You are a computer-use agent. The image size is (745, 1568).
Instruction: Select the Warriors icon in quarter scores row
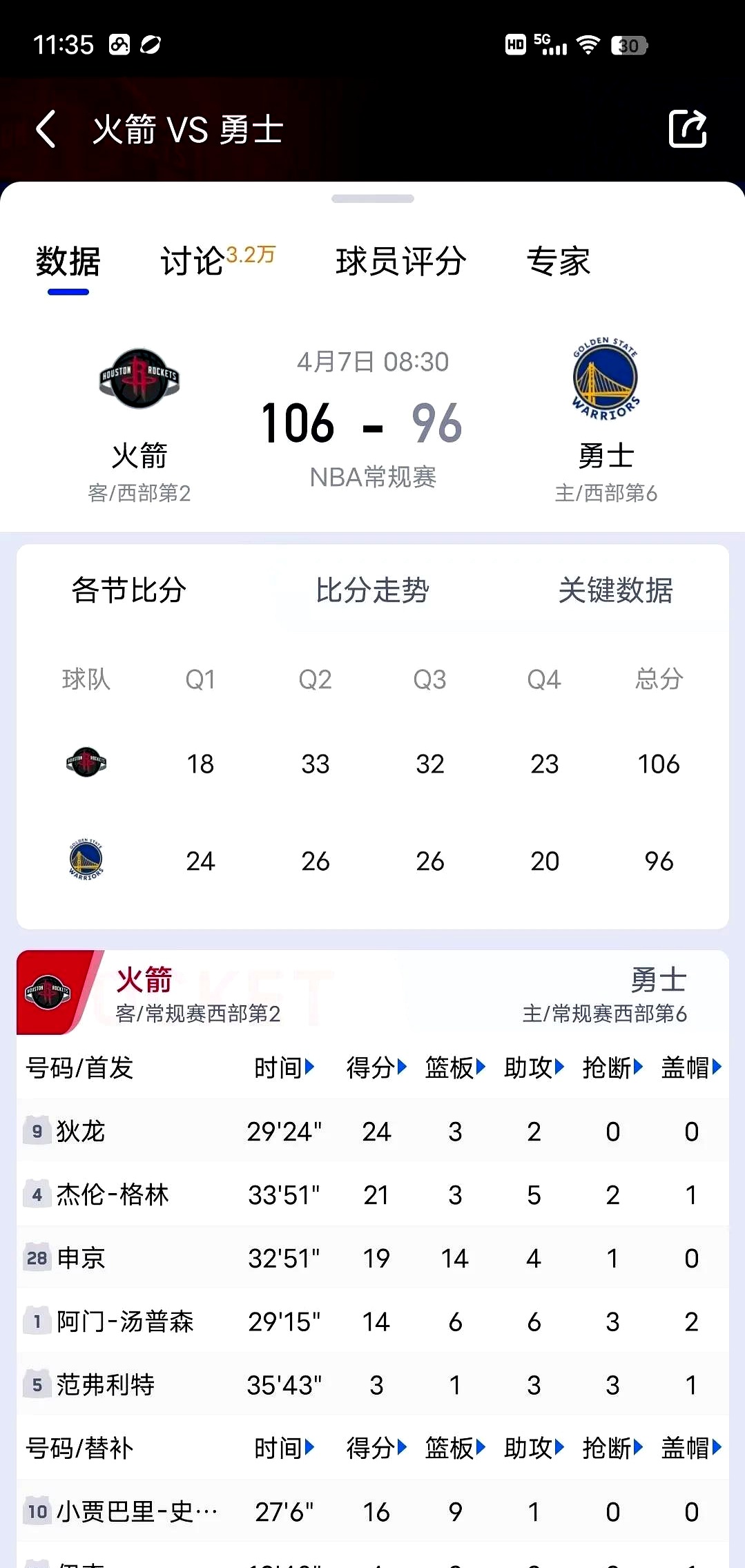[86, 861]
